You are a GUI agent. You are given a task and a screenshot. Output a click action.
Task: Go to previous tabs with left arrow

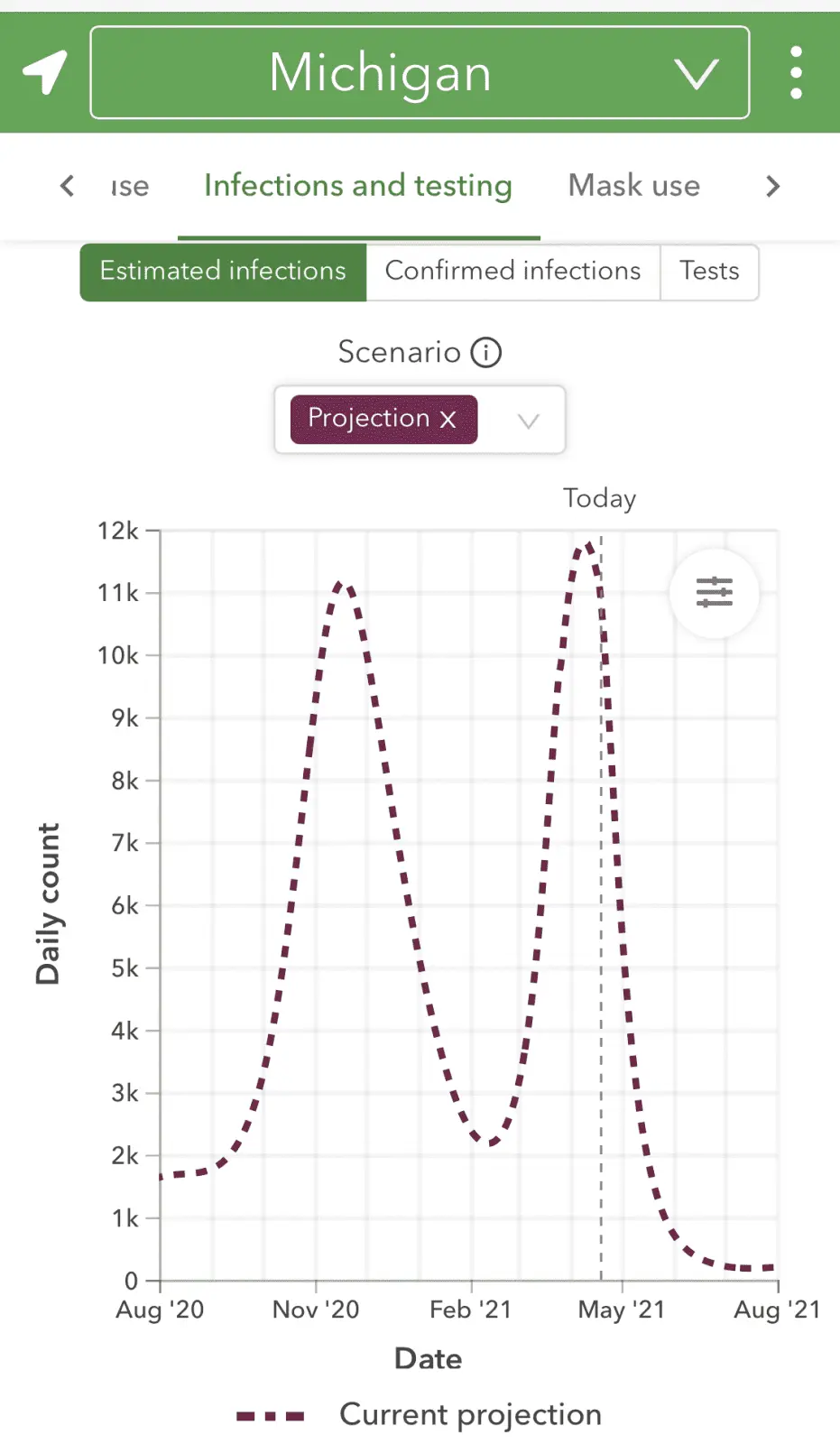coord(67,186)
